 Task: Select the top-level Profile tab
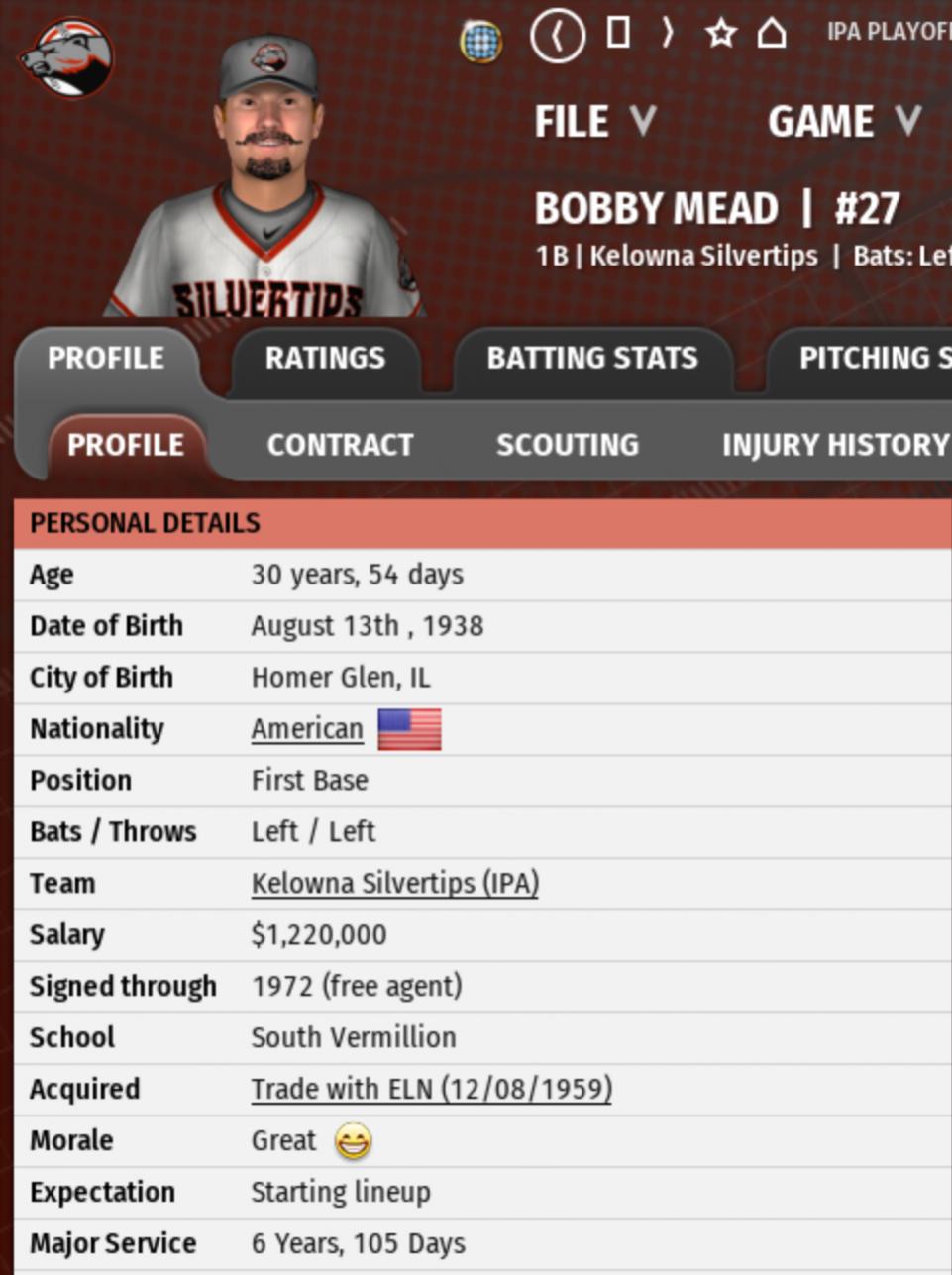click(x=106, y=358)
